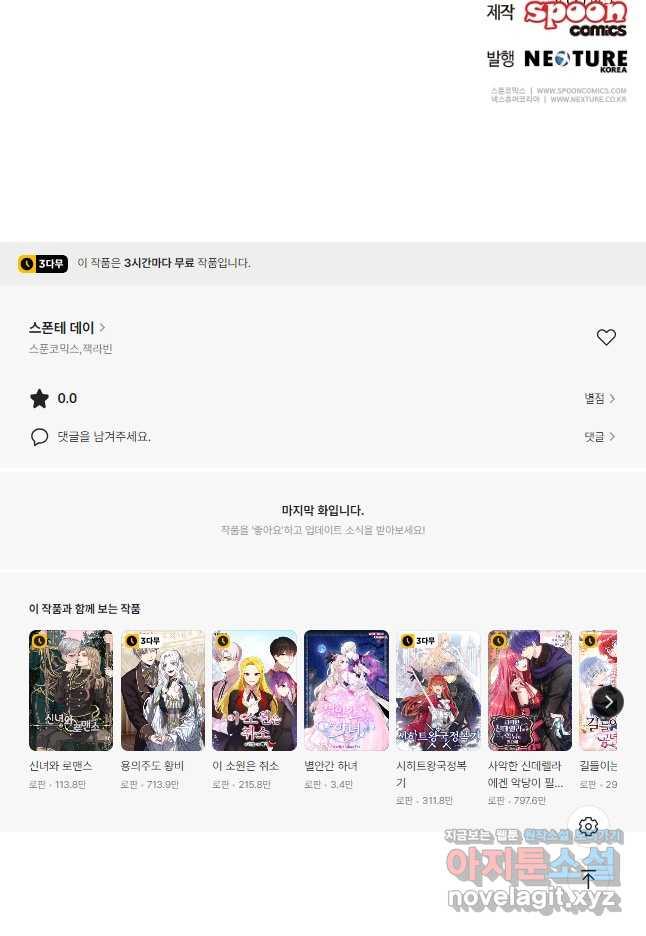Like this work with the heart icon

606,337
